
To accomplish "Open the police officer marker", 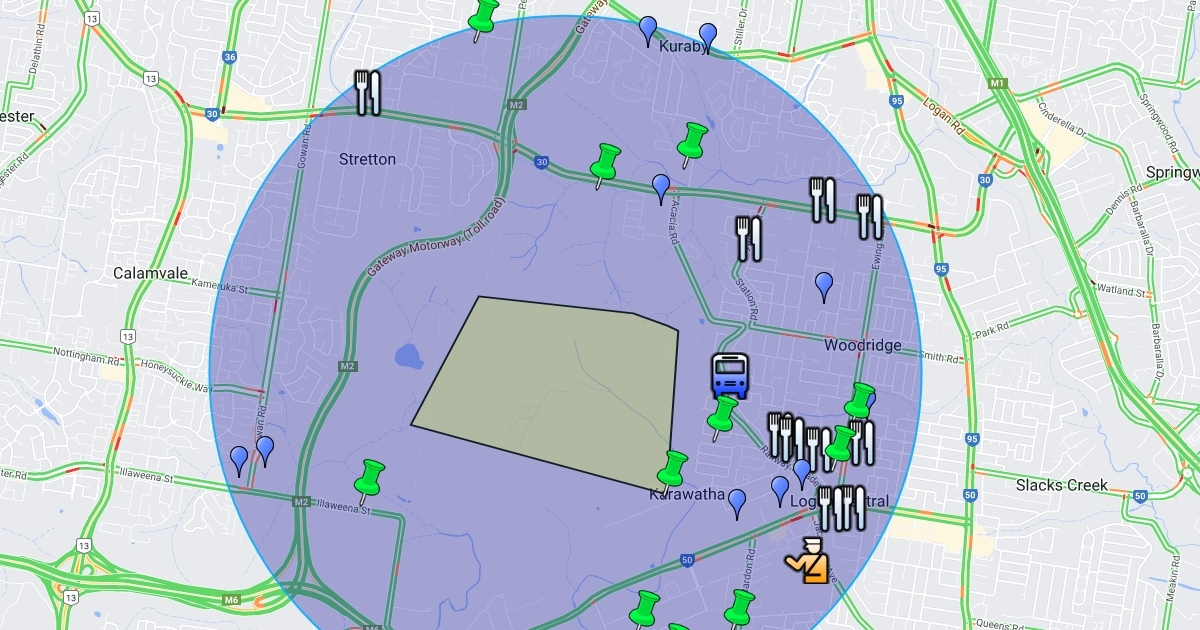I will click(x=809, y=561).
